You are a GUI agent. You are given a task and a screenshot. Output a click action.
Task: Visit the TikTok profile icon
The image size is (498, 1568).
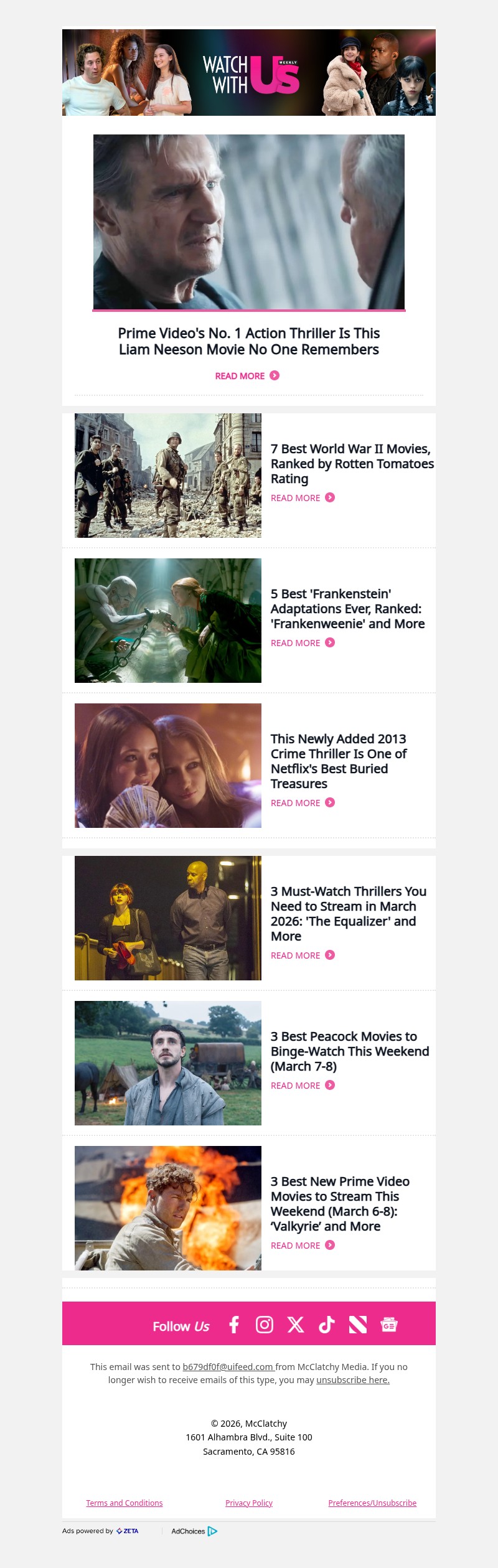(x=327, y=1325)
